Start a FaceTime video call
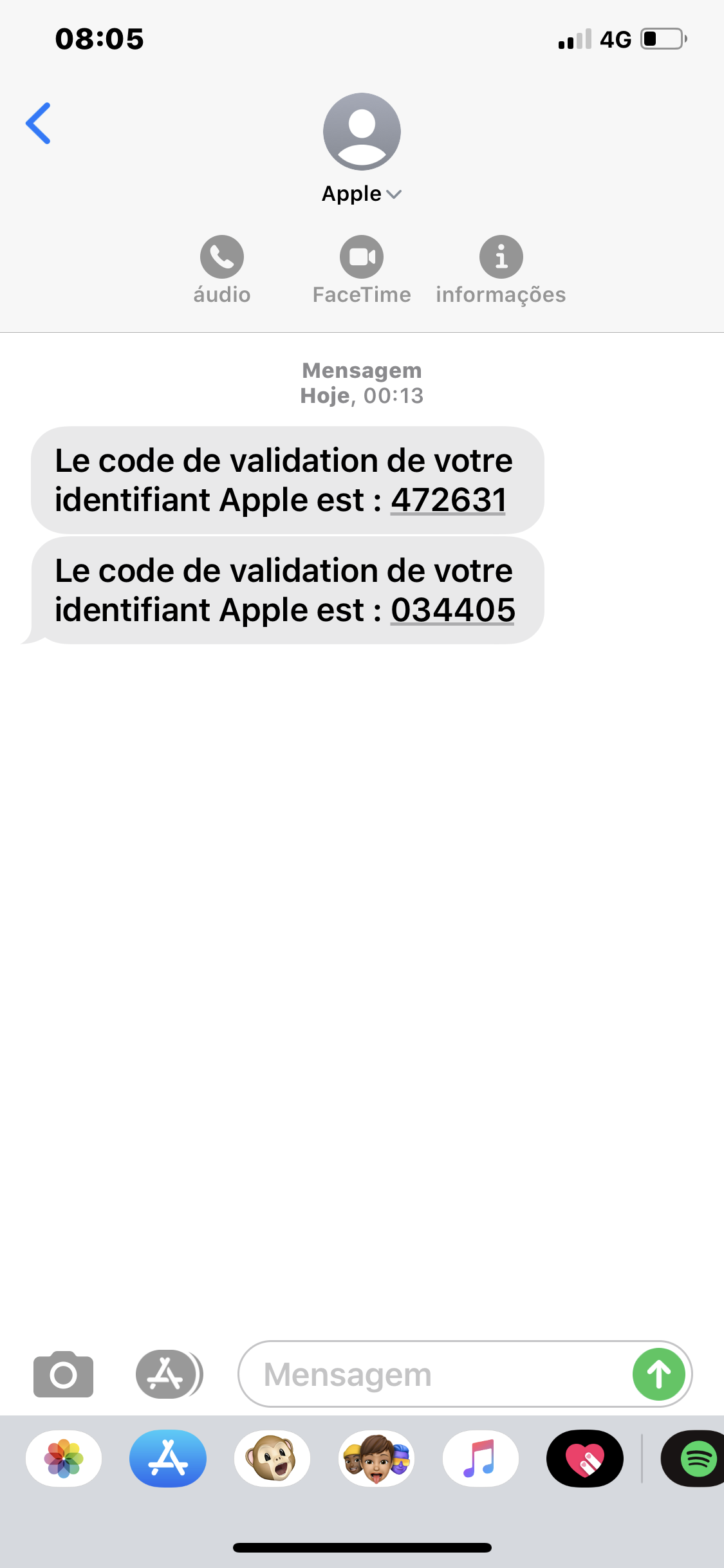The width and height of the screenshot is (724, 1568). [362, 257]
